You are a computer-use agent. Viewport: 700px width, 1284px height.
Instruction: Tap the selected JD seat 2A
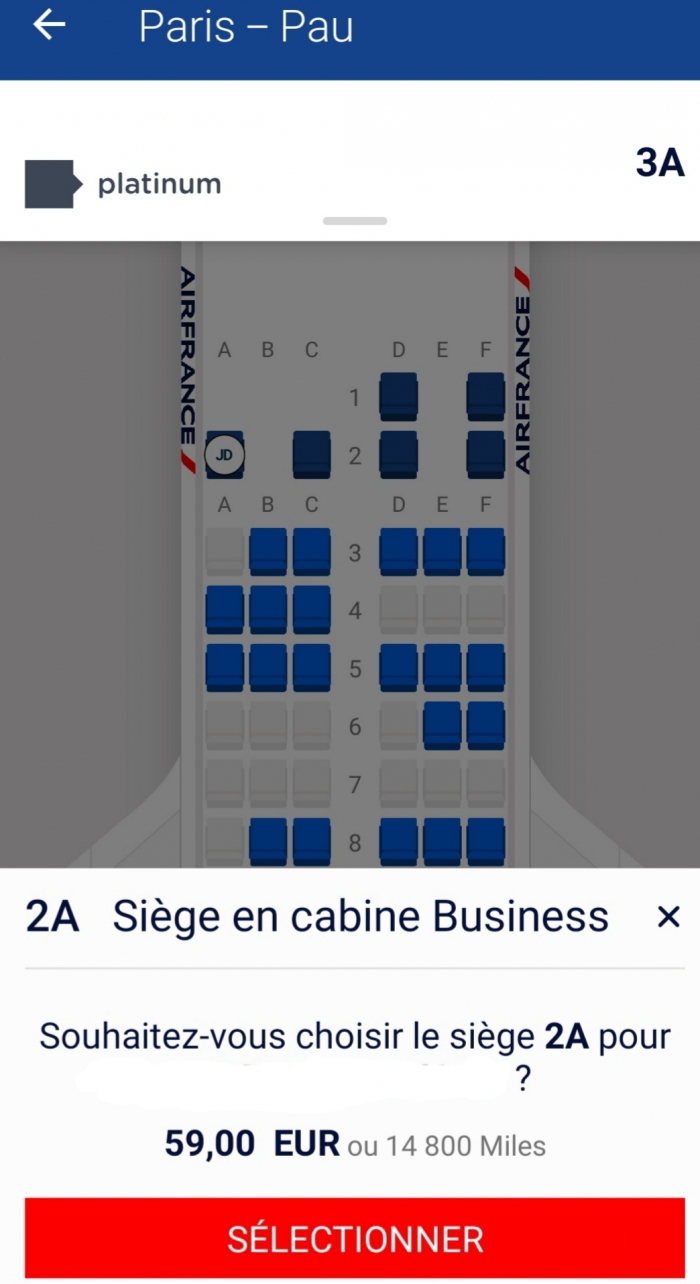point(224,455)
